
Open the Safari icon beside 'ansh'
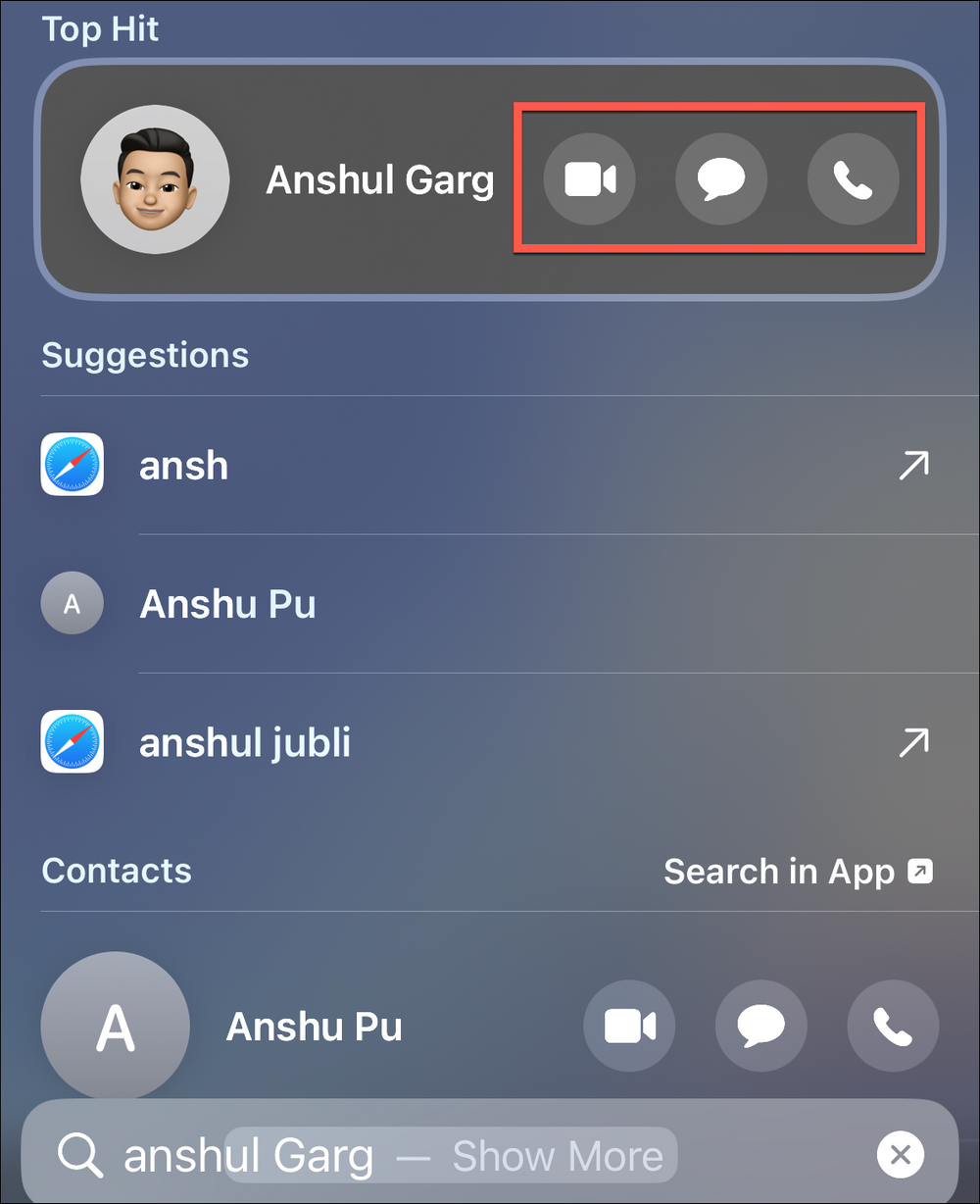point(72,465)
